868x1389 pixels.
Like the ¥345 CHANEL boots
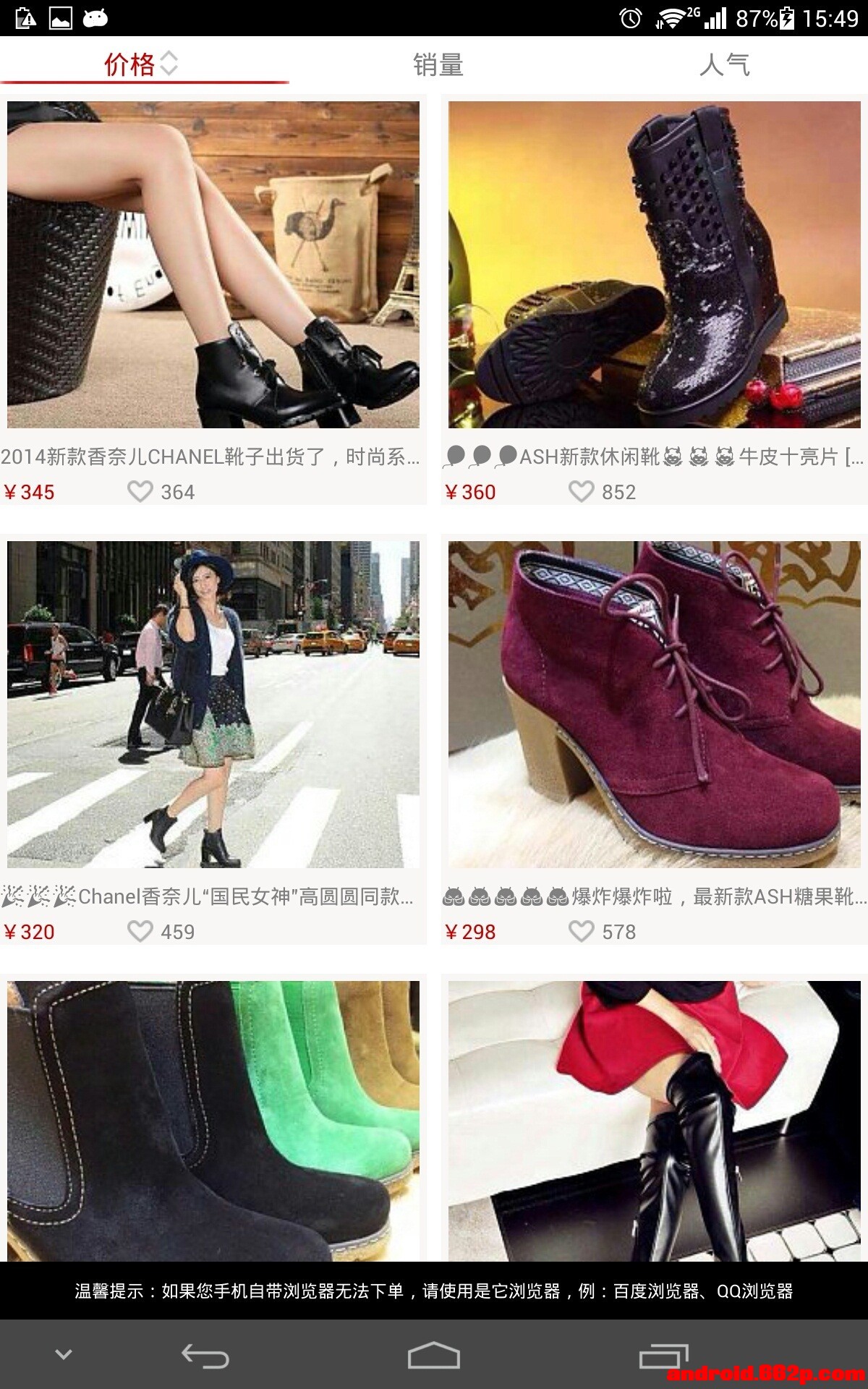pos(140,492)
